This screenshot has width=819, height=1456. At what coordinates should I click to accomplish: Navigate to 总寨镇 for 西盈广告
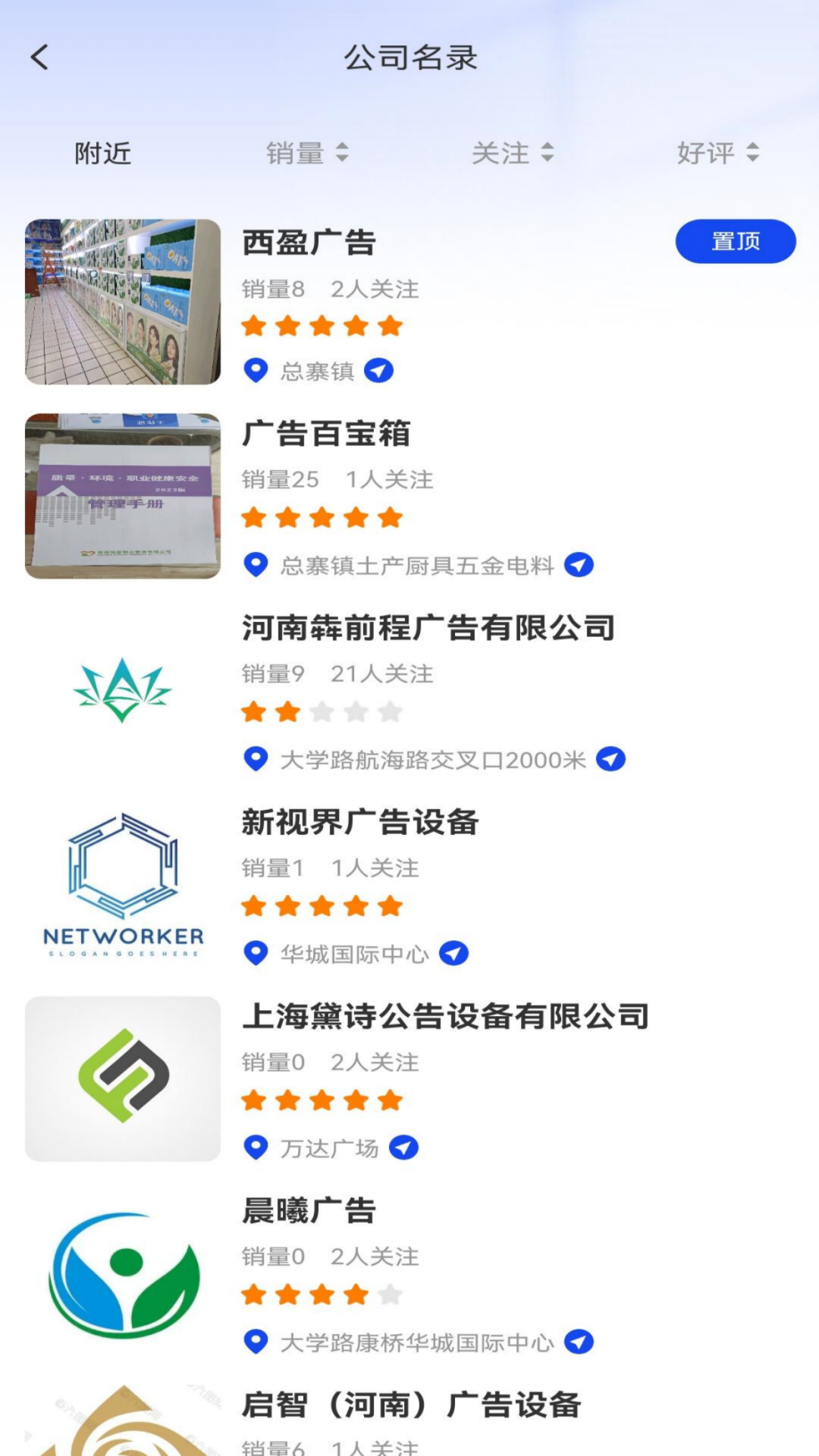pos(378,371)
